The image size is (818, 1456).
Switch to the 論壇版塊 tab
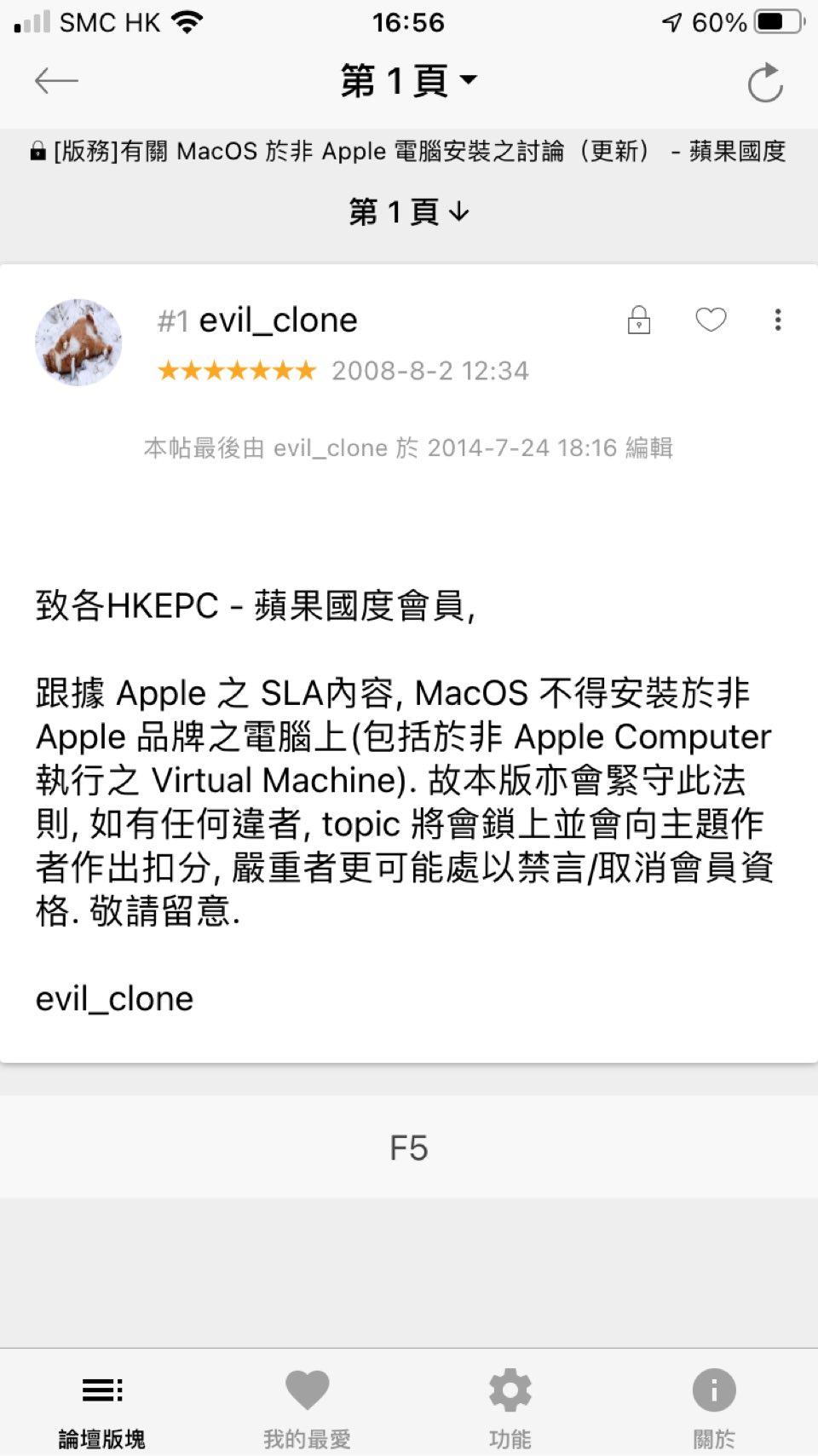tap(102, 1407)
